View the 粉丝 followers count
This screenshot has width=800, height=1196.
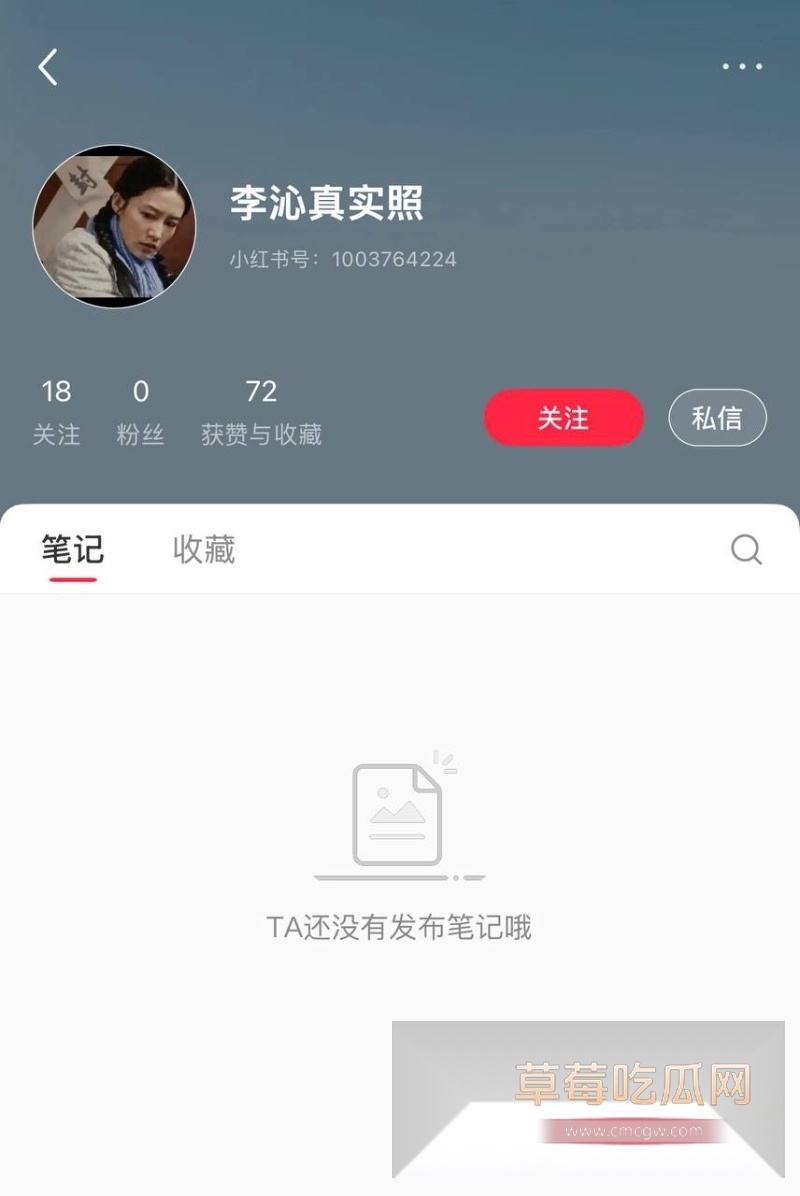(x=140, y=410)
